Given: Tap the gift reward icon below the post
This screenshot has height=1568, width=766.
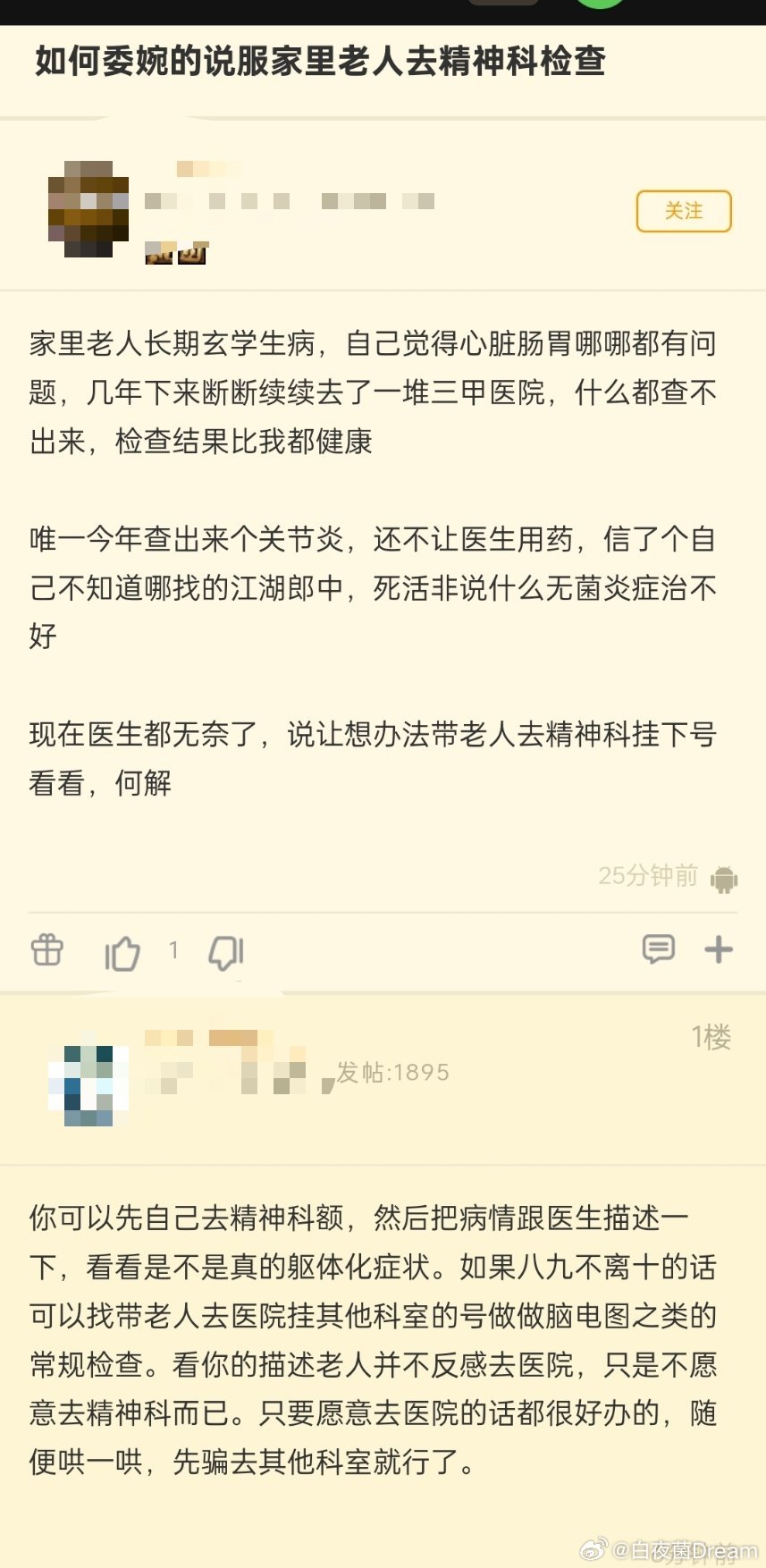Looking at the screenshot, I should tap(46, 951).
